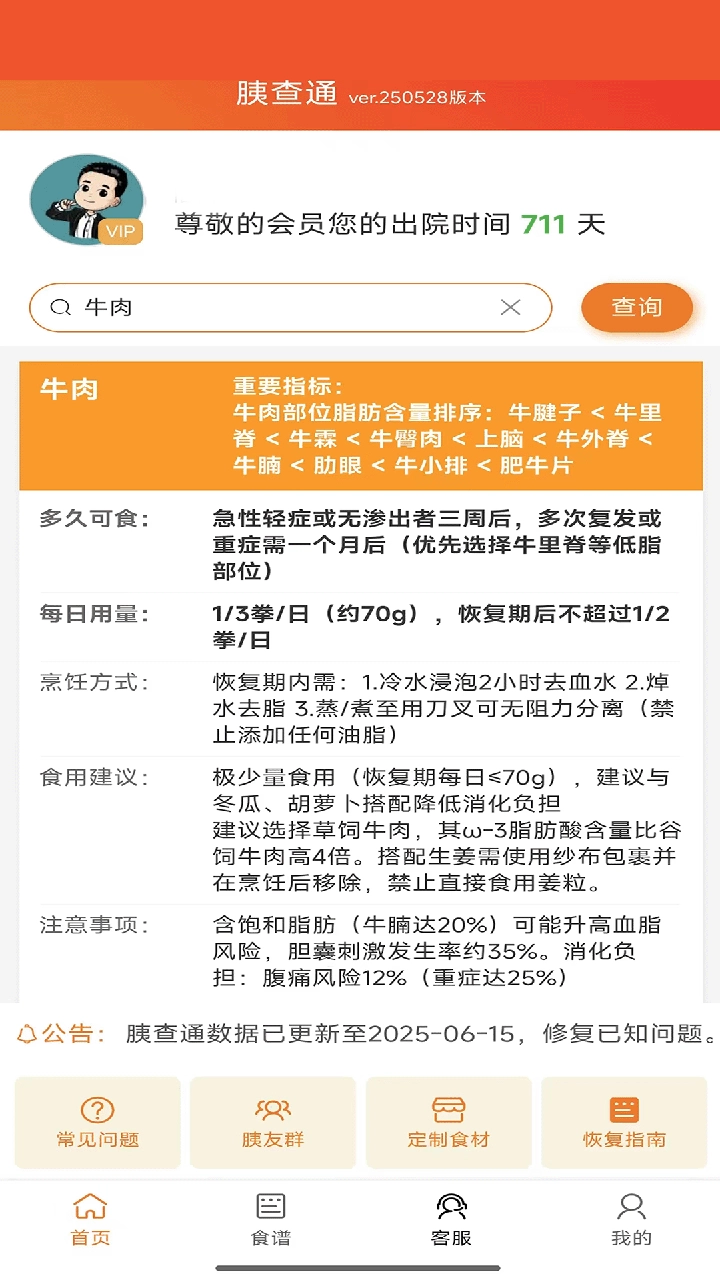The height and width of the screenshot is (1280, 720).
Task: Switch to the 我的 tab label
Action: click(630, 1238)
